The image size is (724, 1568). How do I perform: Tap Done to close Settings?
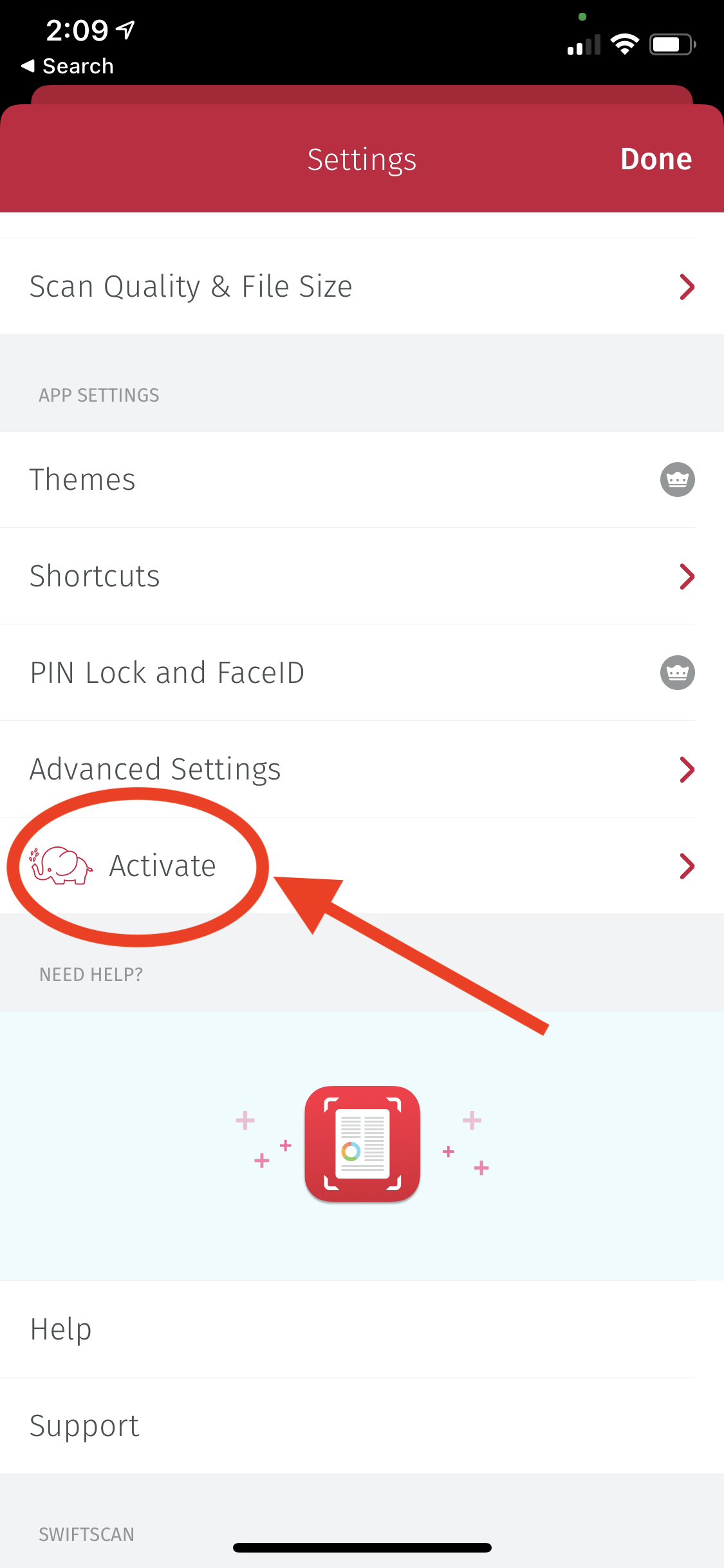click(x=655, y=158)
